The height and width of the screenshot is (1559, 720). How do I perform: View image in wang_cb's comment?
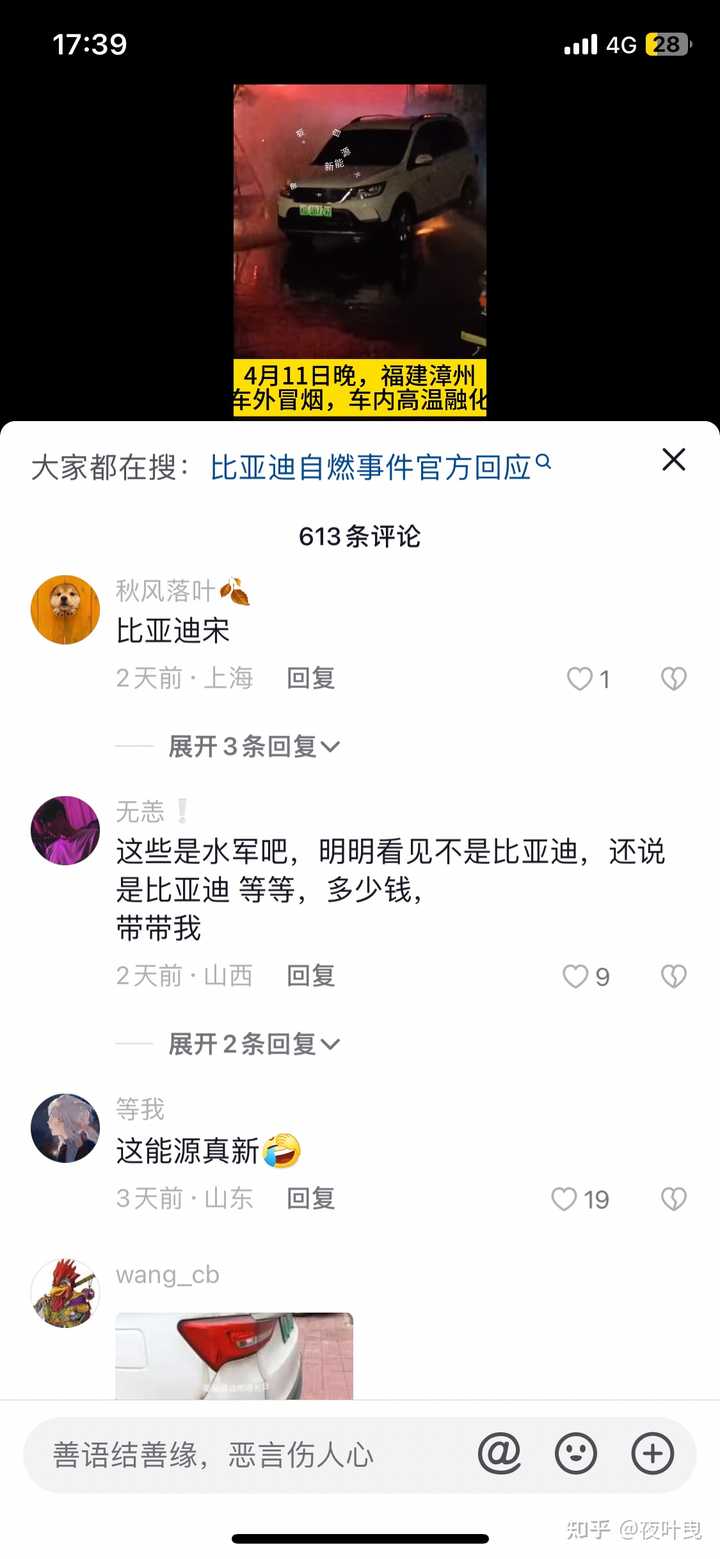[x=234, y=1355]
